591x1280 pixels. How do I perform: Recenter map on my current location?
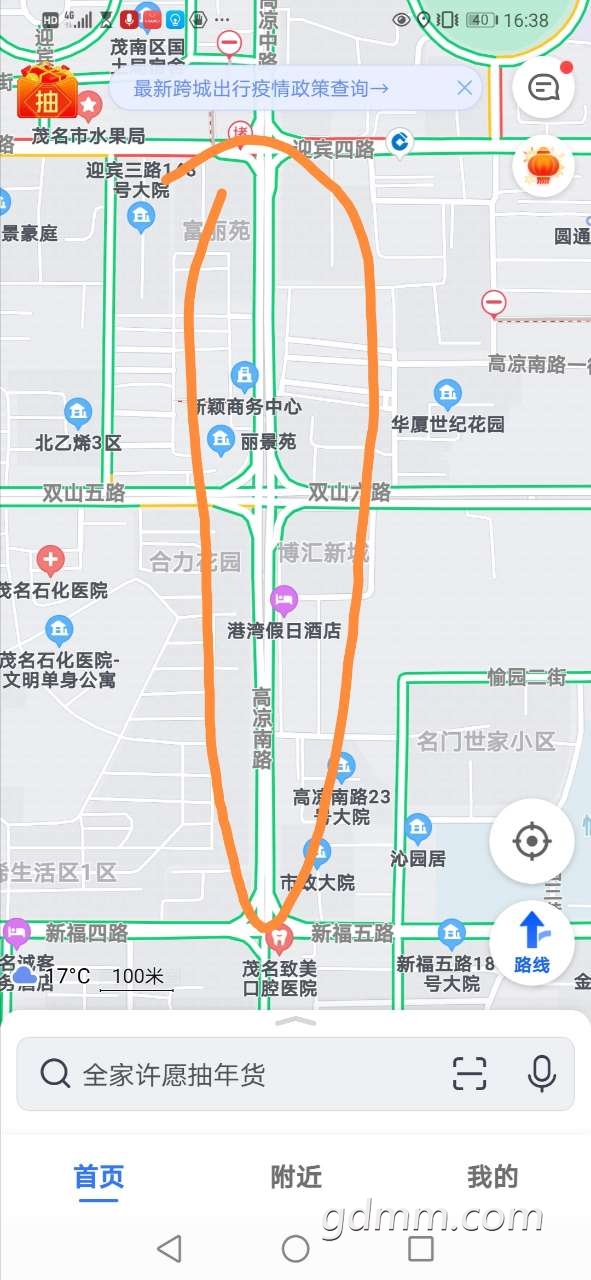click(x=532, y=841)
